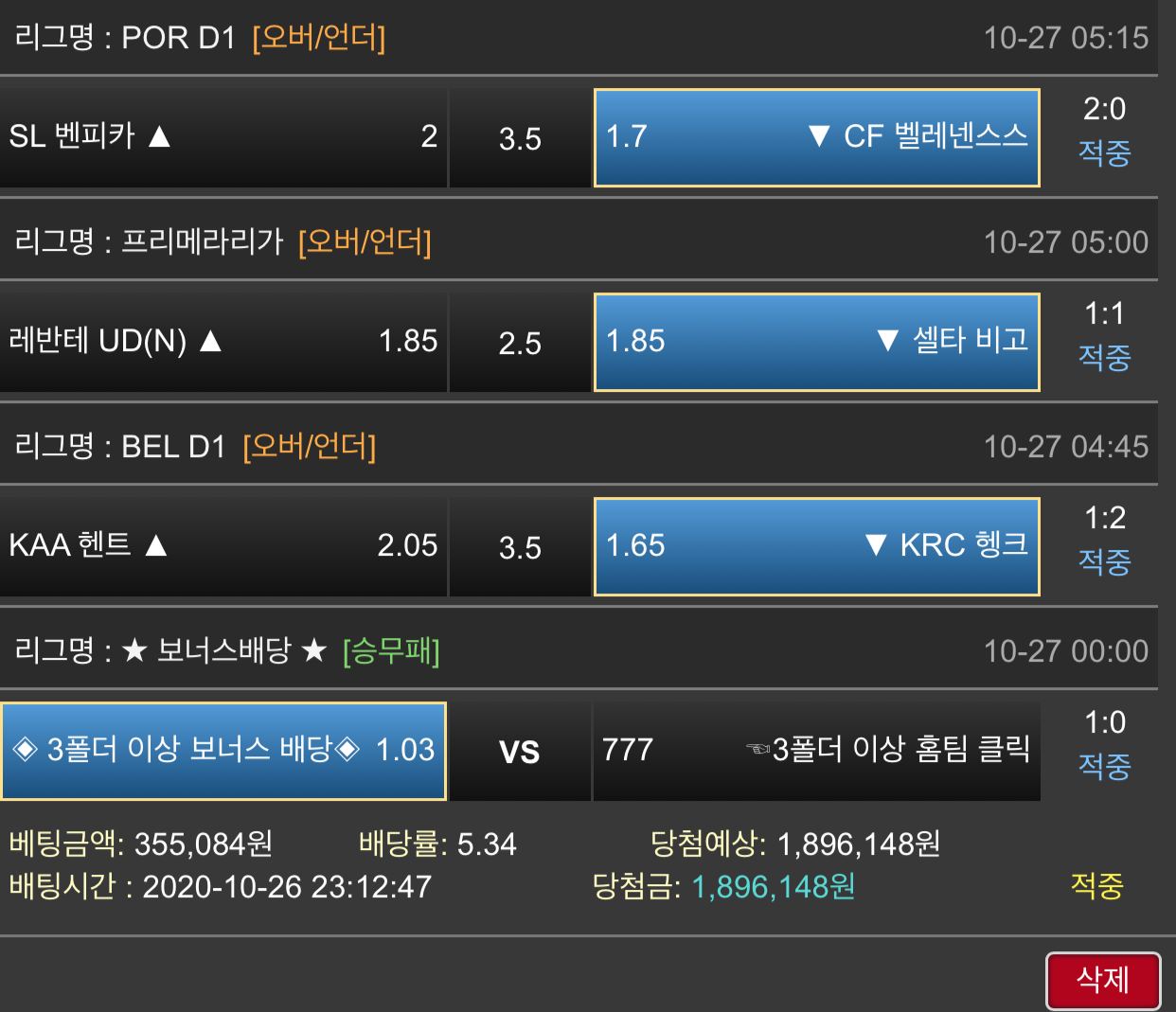Select the SL 벤피카 over option
The width and height of the screenshot is (1176, 1012).
tap(223, 137)
